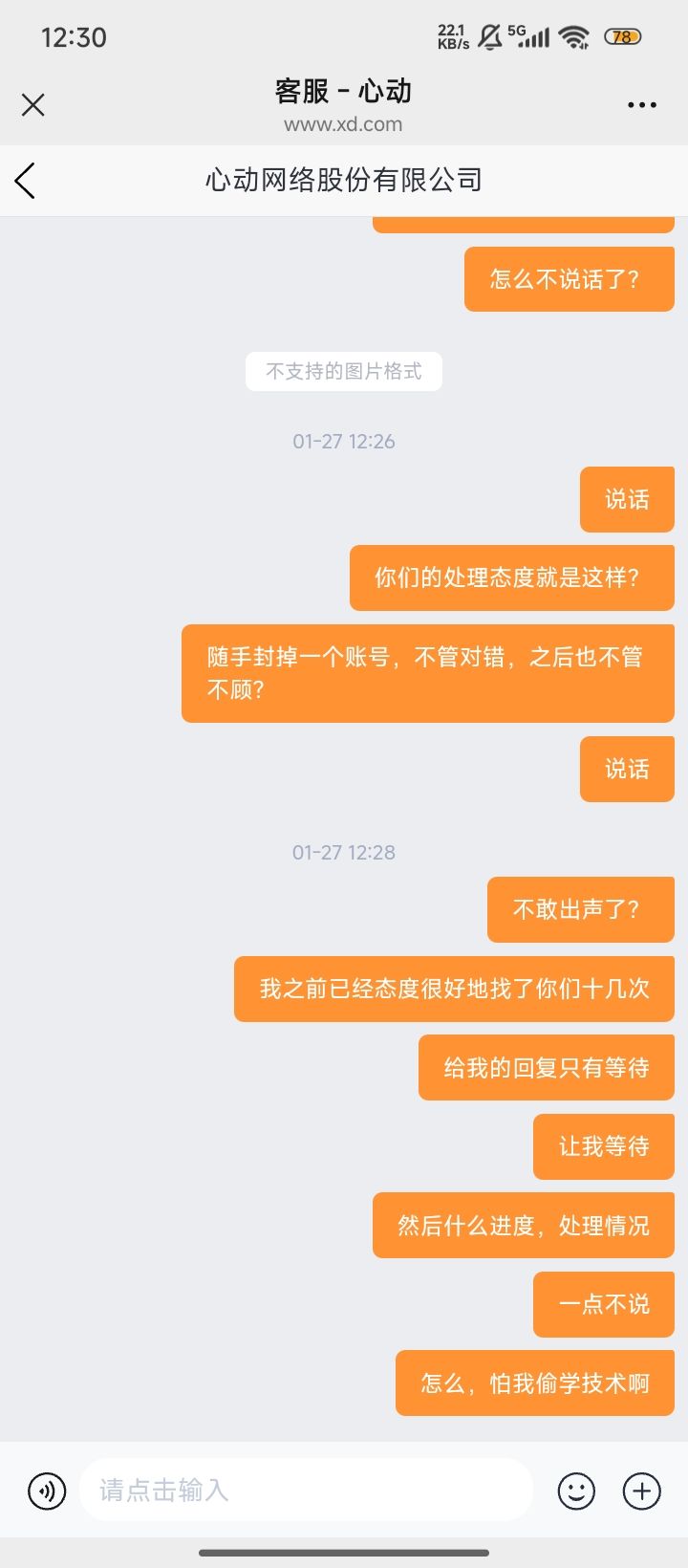Tap the battery indicator showing 78
The image size is (688, 1568).
point(622,36)
